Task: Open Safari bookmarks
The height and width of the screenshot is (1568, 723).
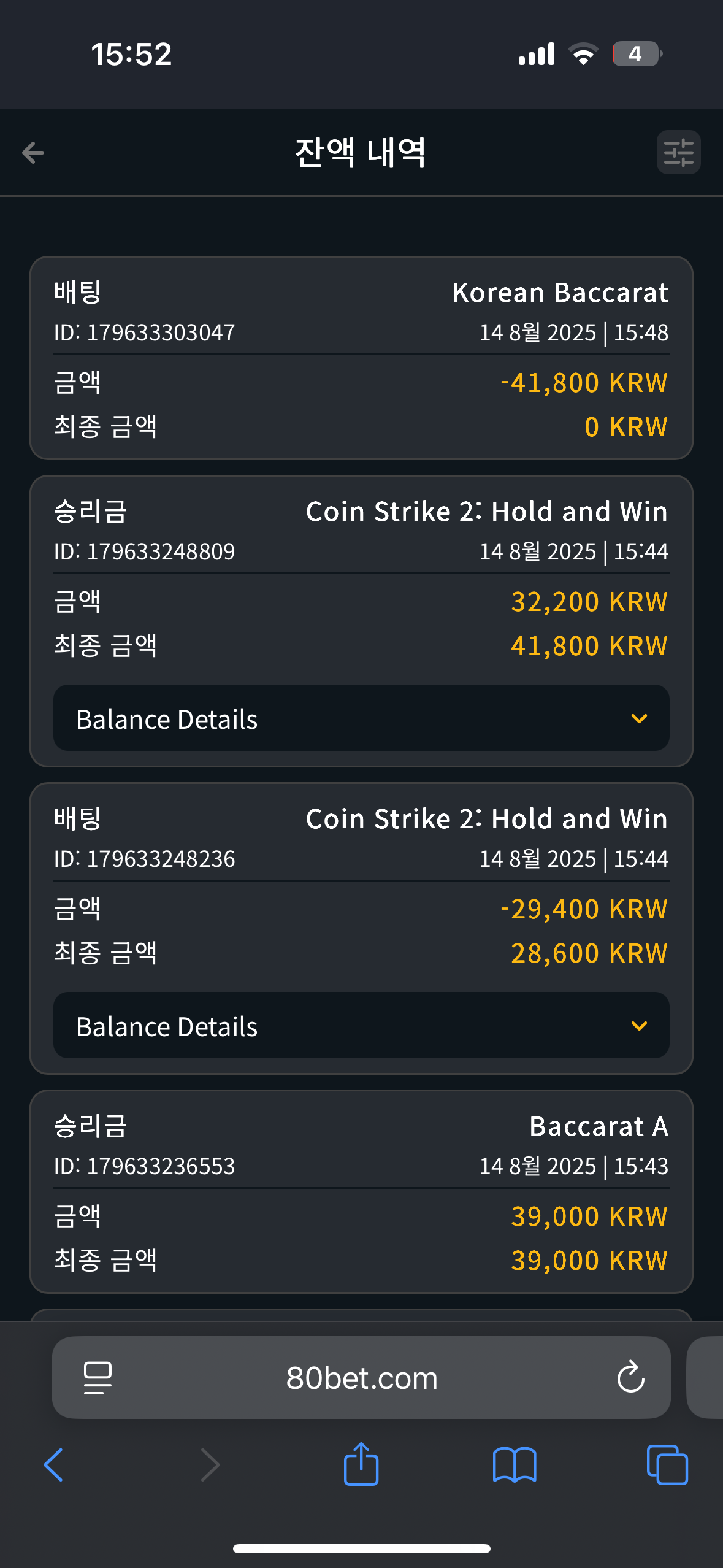Action: tap(515, 1465)
